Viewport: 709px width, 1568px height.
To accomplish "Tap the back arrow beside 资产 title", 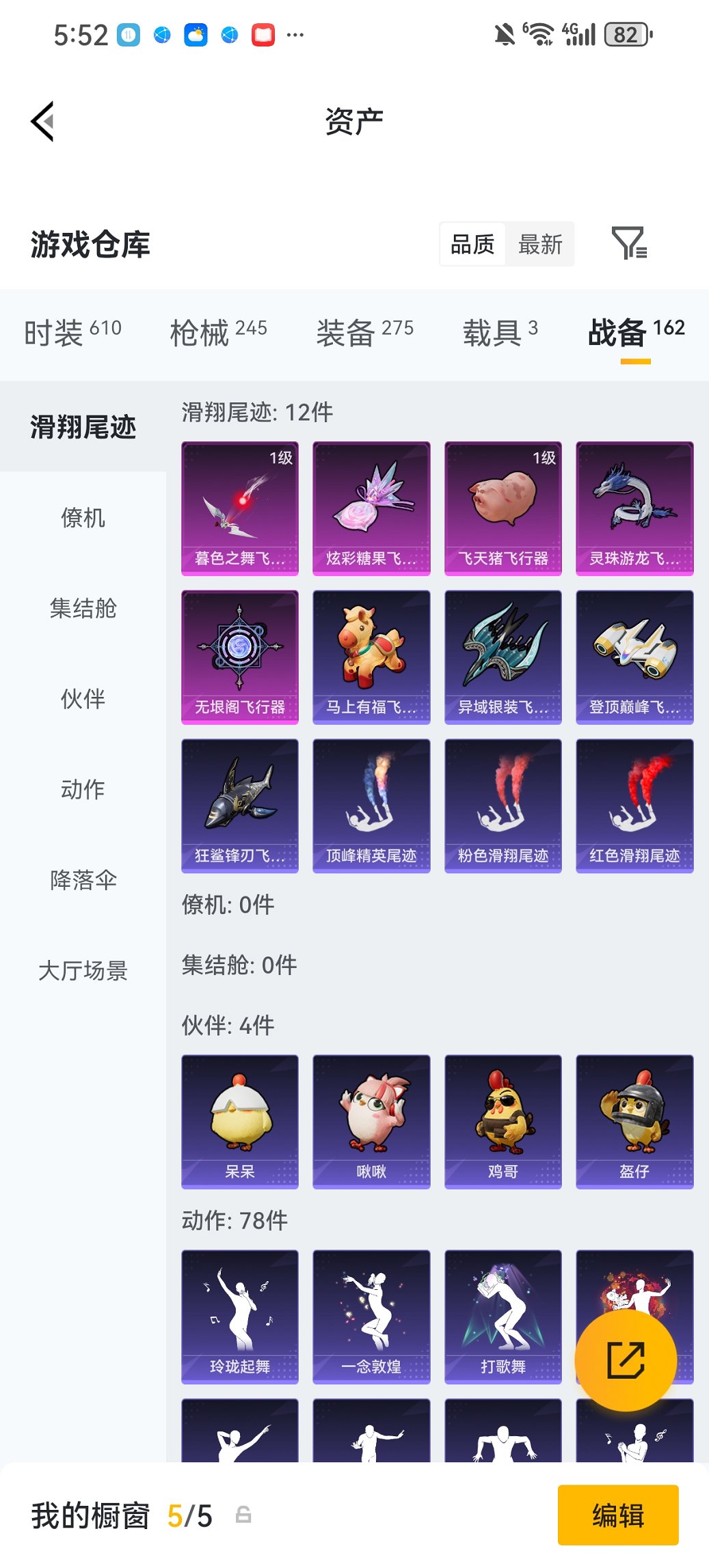I will pyautogui.click(x=42, y=121).
